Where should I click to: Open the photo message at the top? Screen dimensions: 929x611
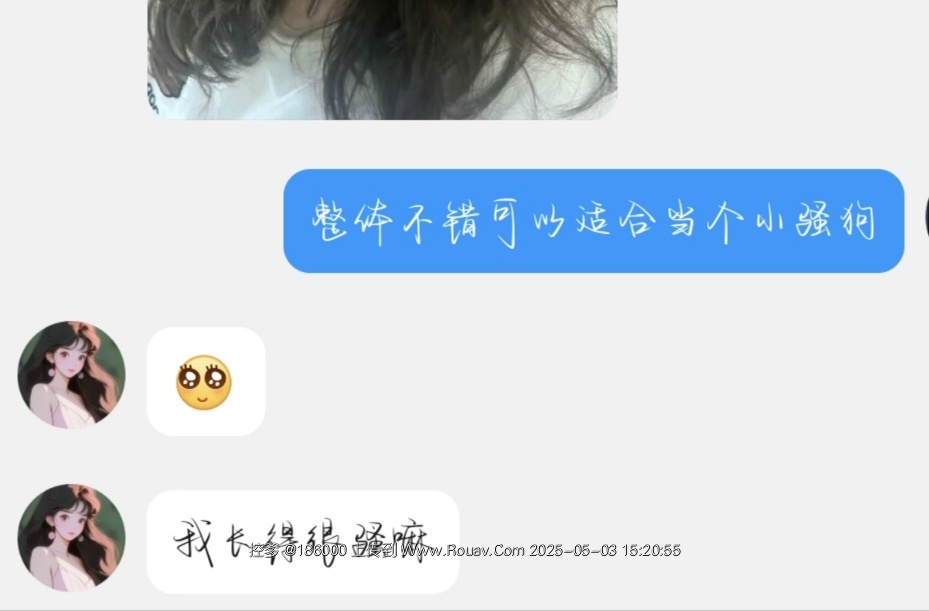tap(382, 58)
